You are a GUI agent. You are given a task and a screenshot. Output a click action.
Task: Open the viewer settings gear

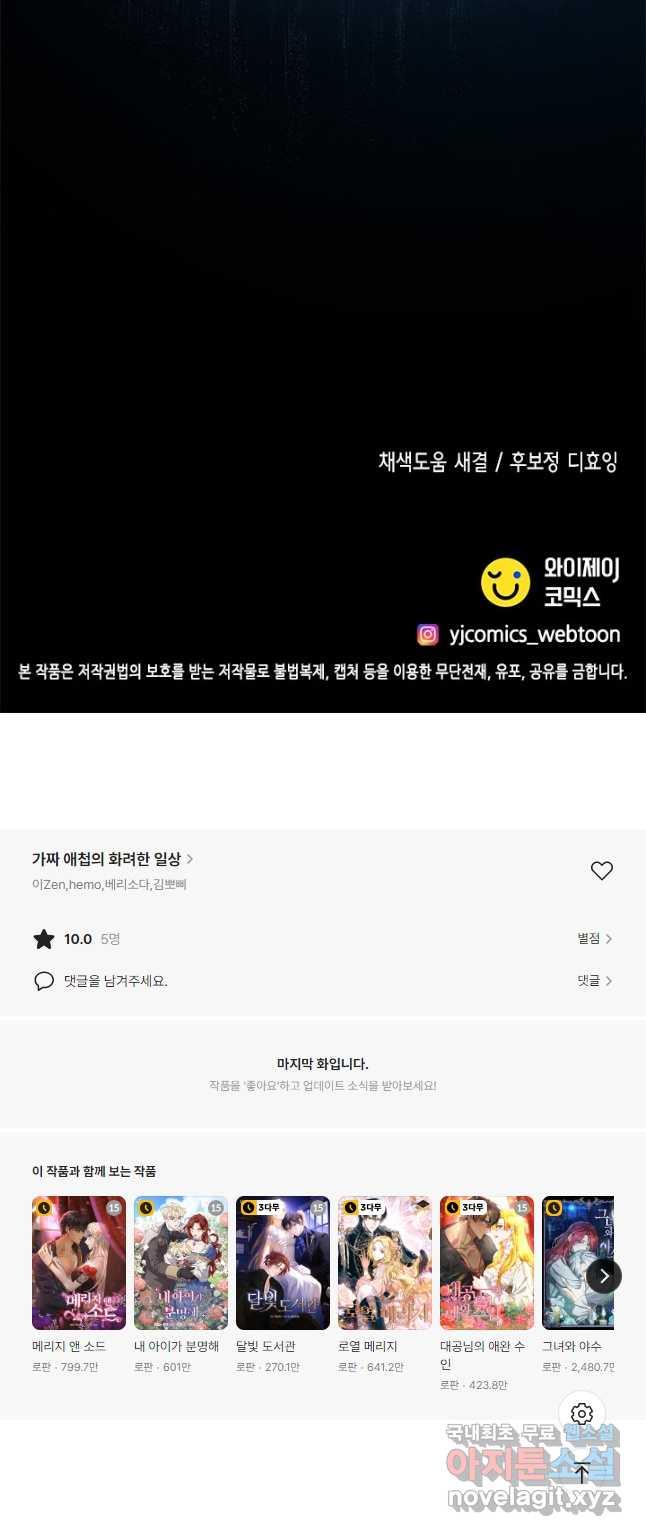click(x=582, y=1414)
